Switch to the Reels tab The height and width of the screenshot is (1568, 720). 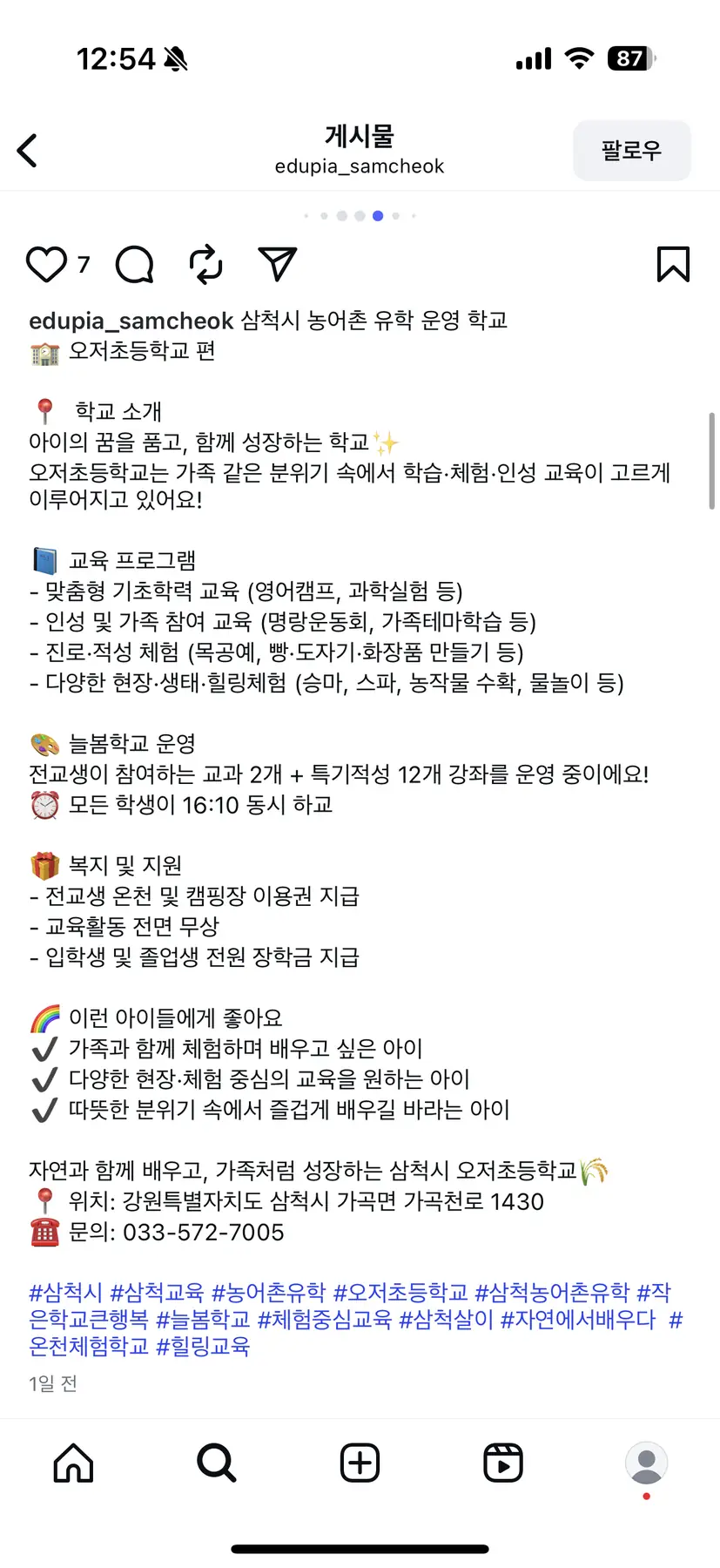(x=503, y=1463)
